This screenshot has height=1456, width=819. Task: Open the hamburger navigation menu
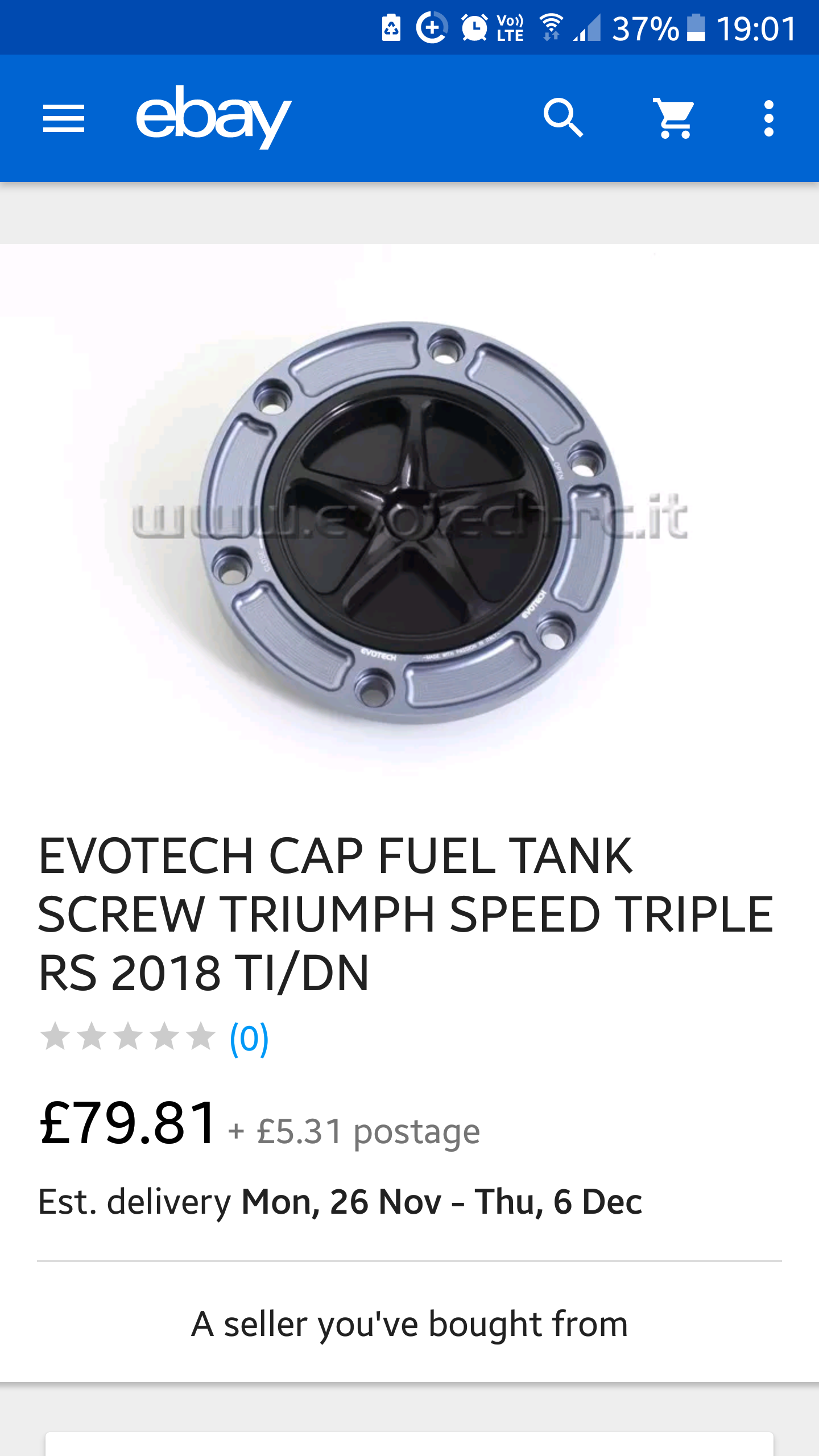point(64,118)
